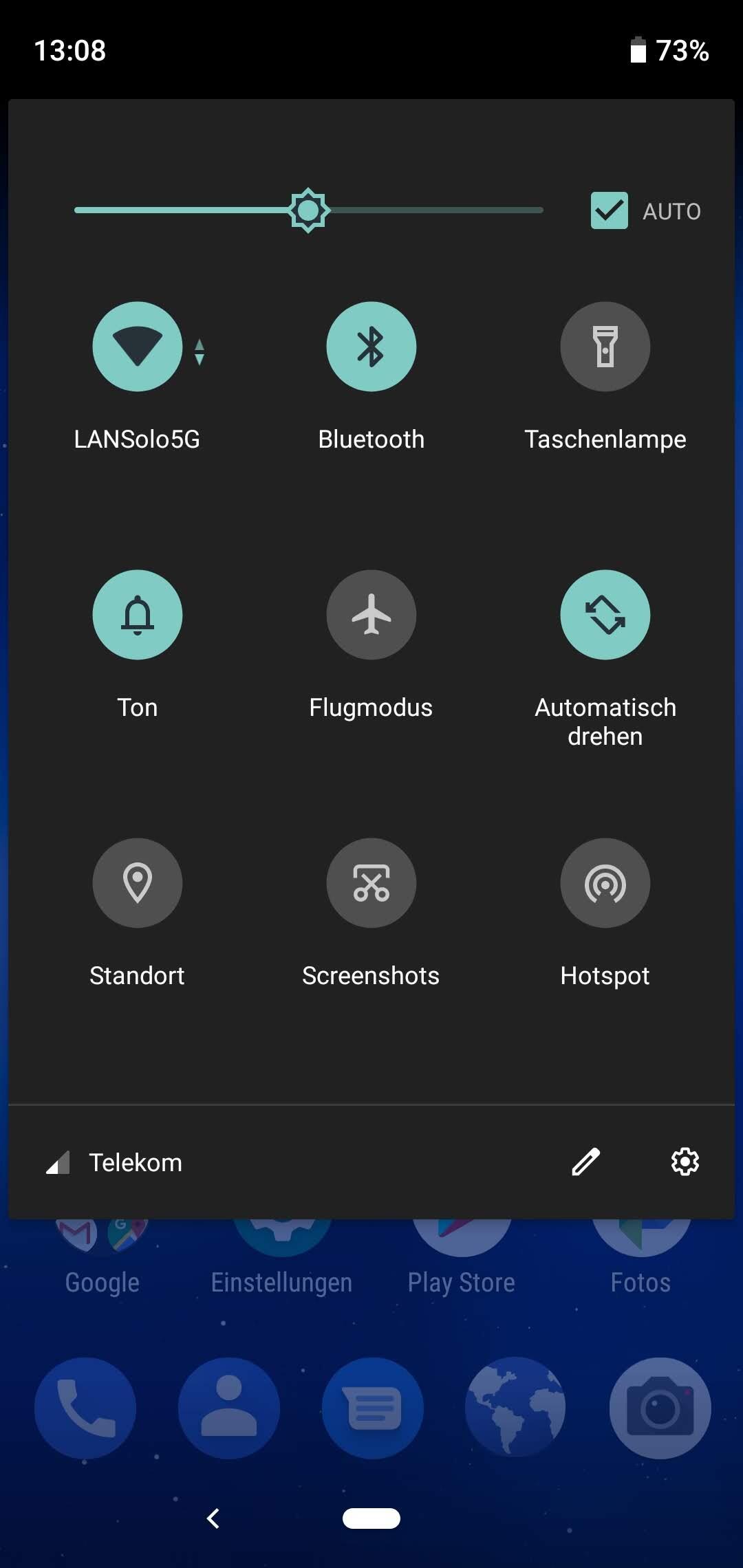Tap the home pill button
Image resolution: width=743 pixels, height=1568 pixels.
[371, 1518]
